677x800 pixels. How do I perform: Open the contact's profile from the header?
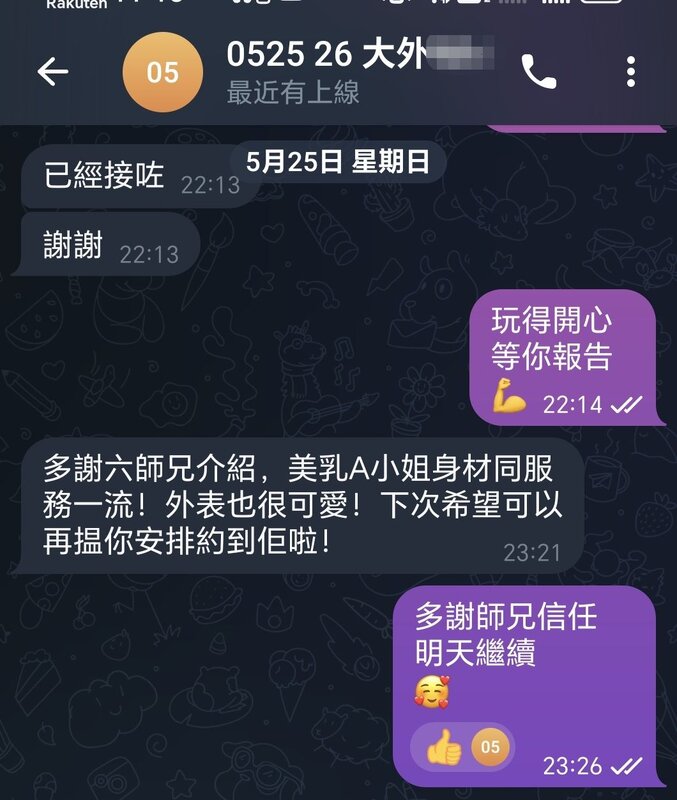pyautogui.click(x=330, y=72)
